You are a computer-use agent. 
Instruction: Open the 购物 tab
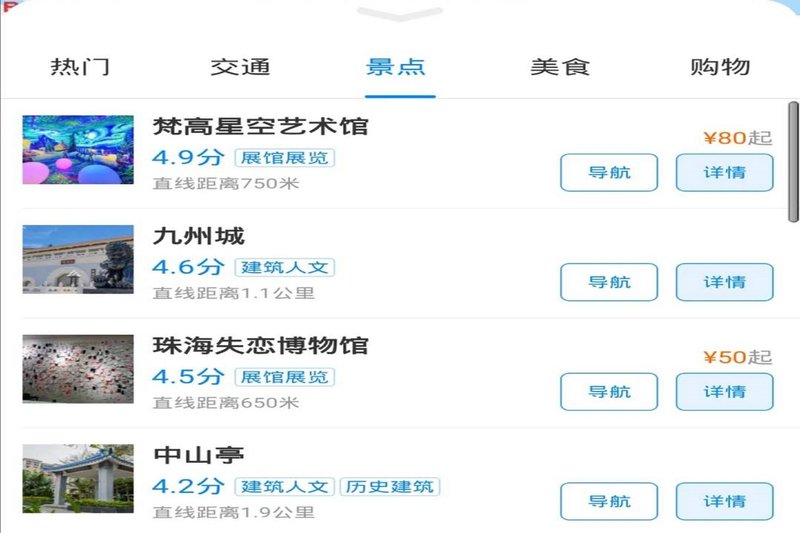click(720, 68)
